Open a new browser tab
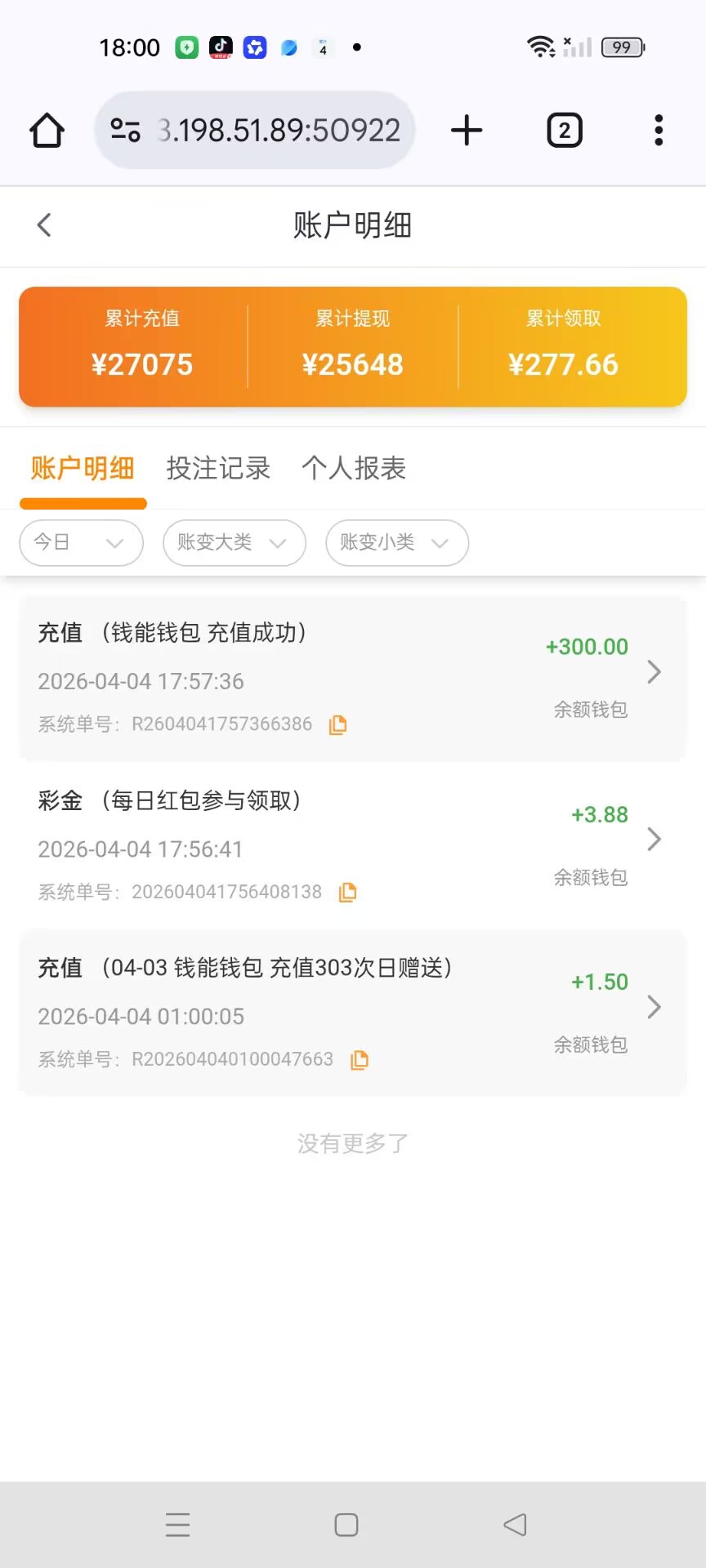706x1568 pixels. click(x=467, y=131)
